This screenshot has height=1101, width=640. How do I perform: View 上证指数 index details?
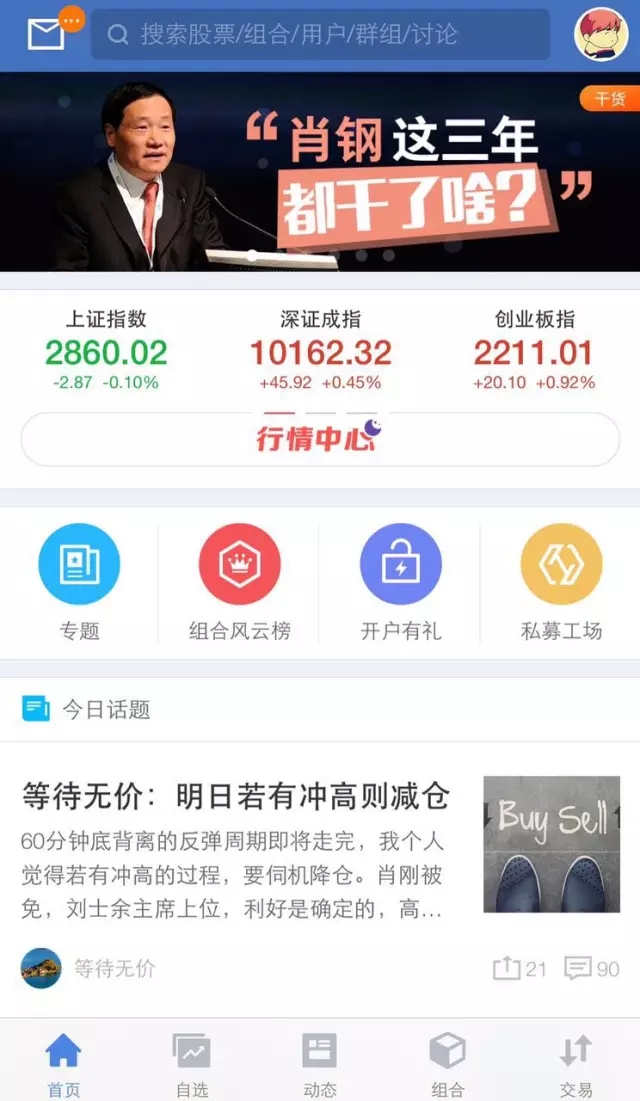pos(106,350)
